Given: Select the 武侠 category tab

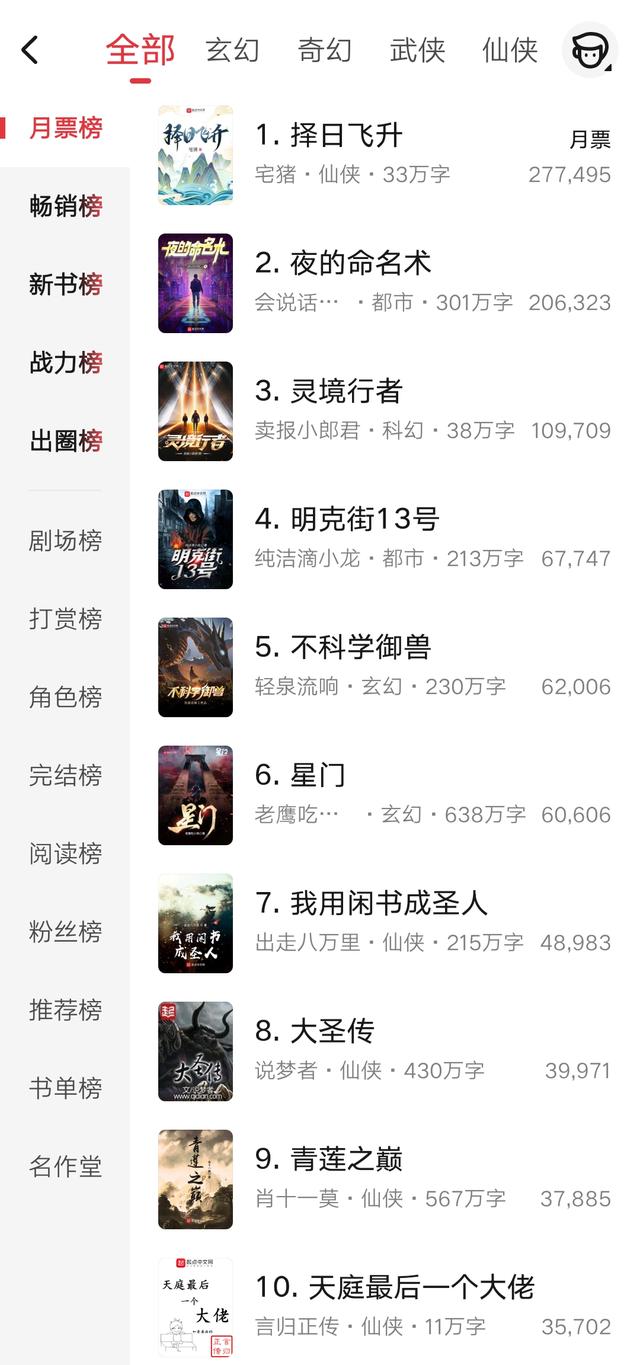Looking at the screenshot, I should (x=417, y=50).
